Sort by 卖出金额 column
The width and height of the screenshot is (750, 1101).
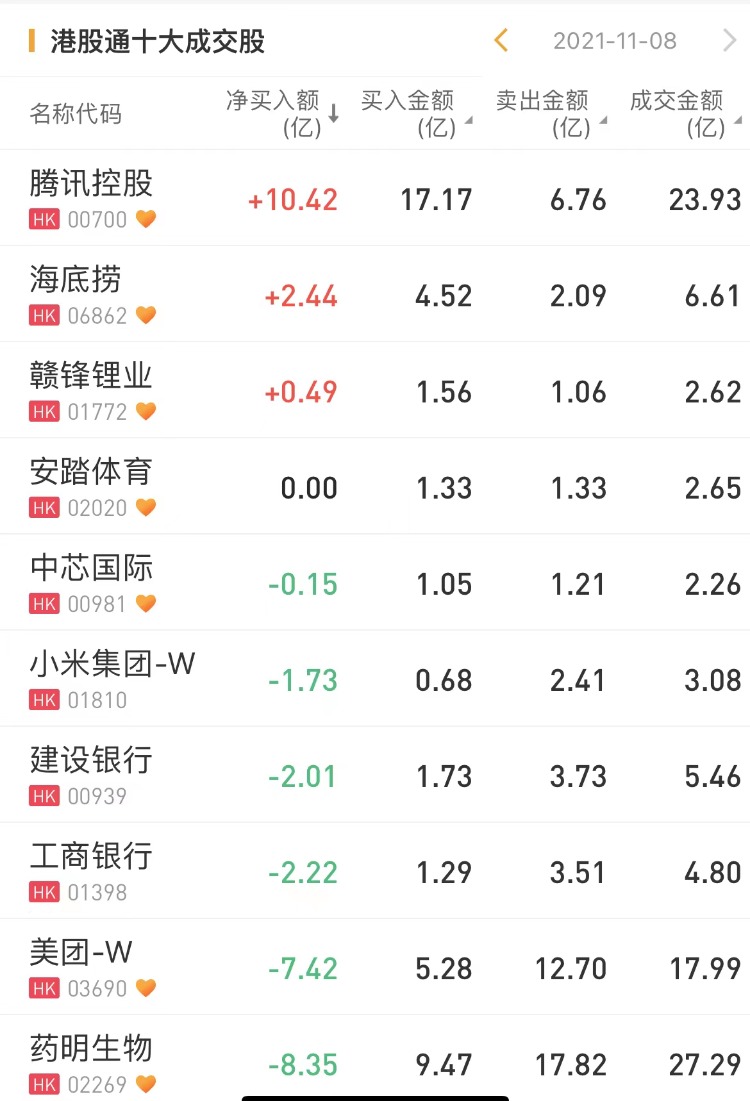(550, 113)
